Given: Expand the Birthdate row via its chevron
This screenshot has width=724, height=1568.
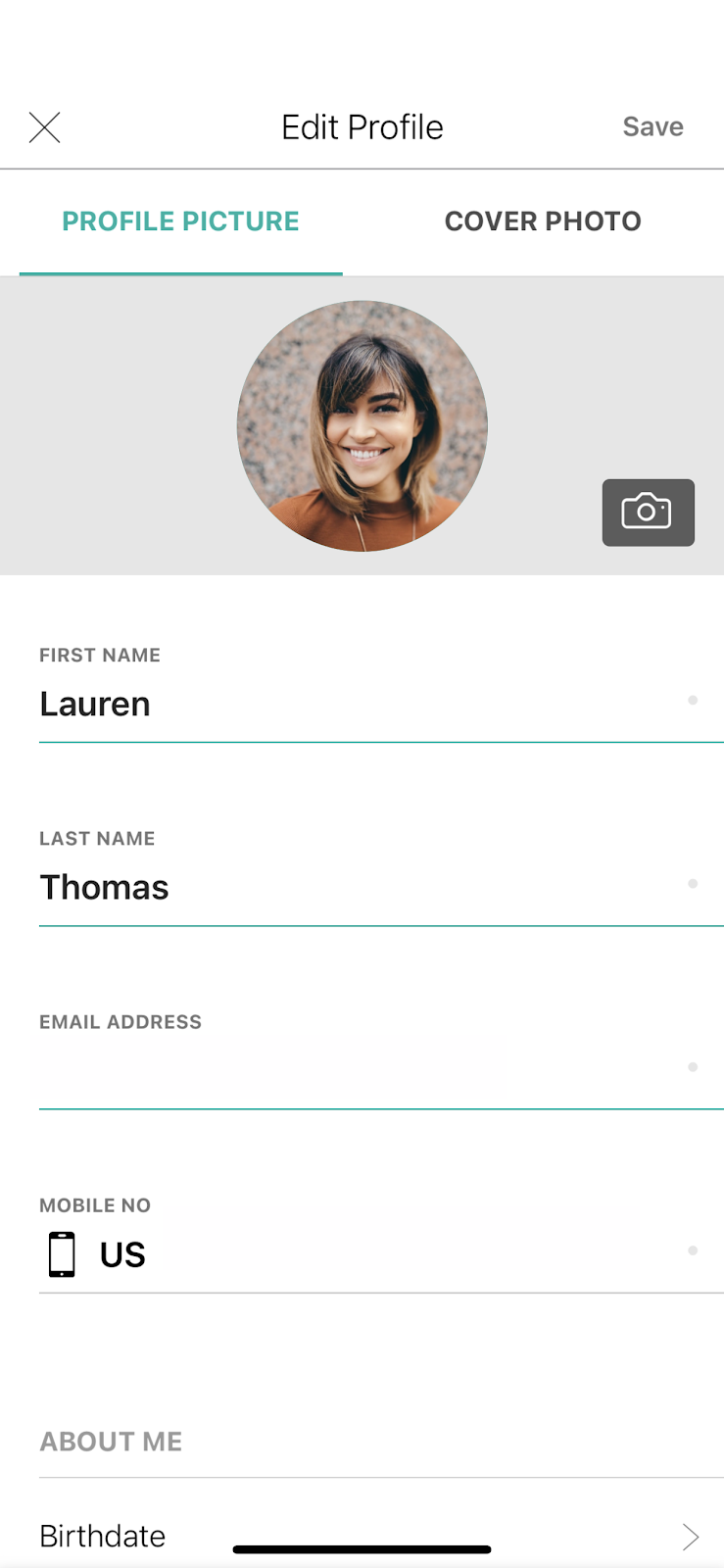Looking at the screenshot, I should click(x=691, y=1536).
